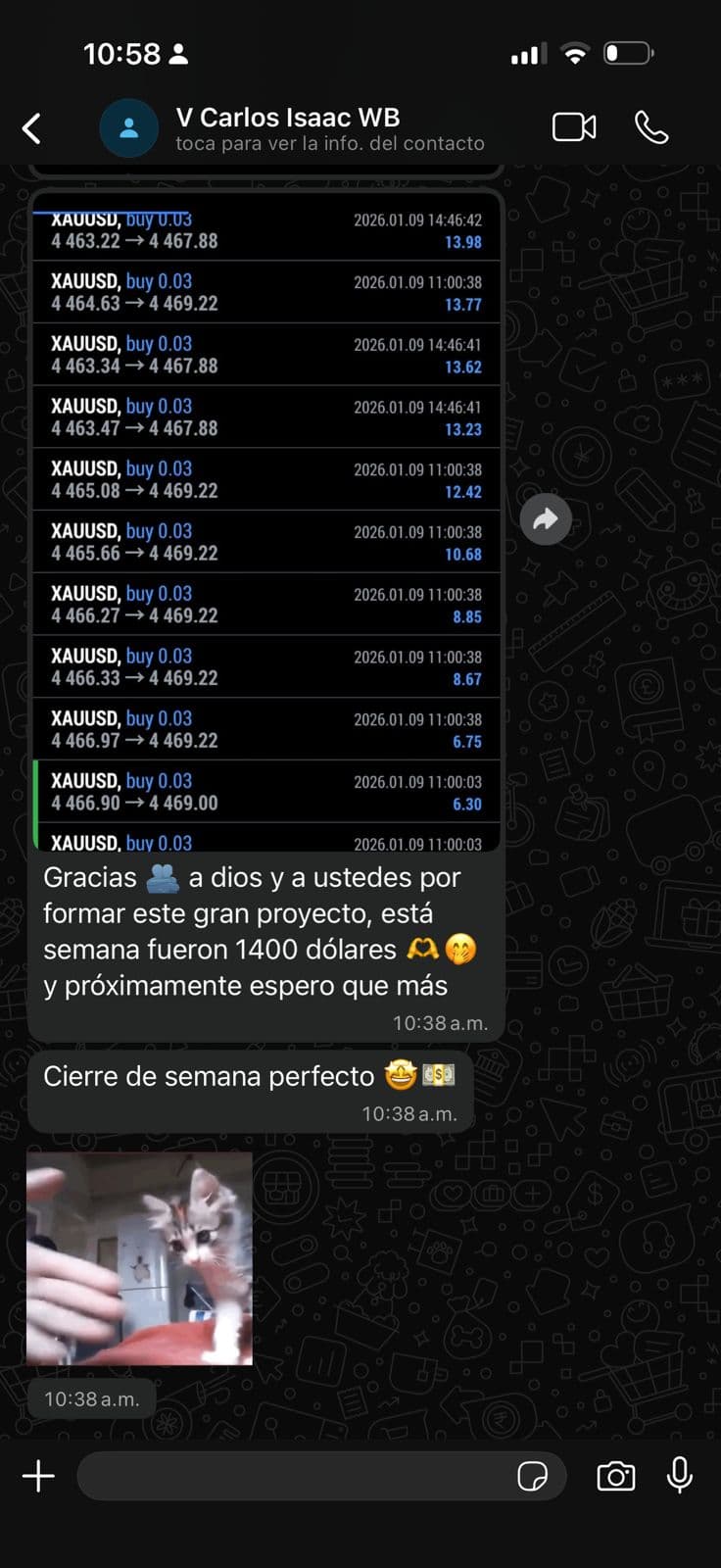This screenshot has width=721, height=1568.
Task: Tap the 10:38 a.m. timestamp below the video
Action: pos(91,1398)
